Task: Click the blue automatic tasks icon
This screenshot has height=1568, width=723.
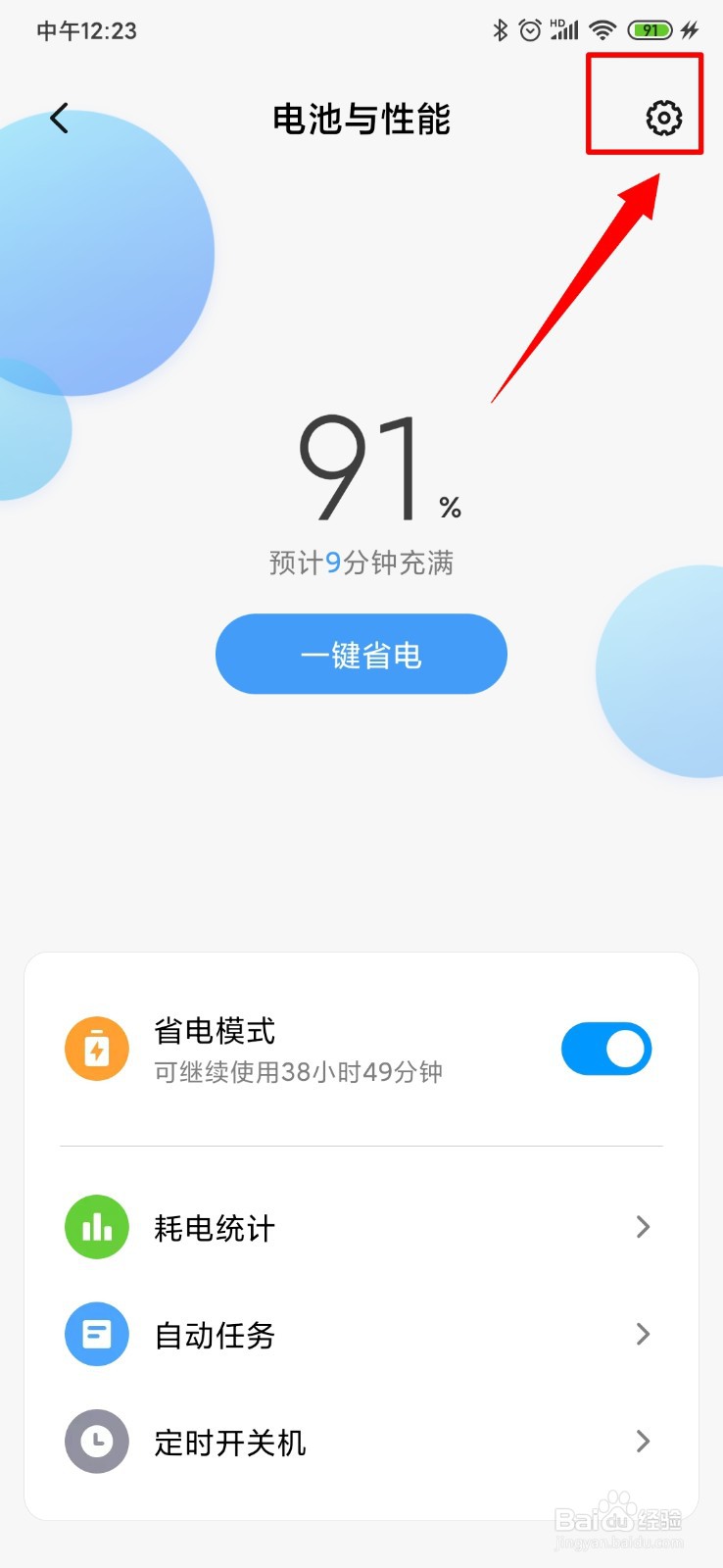Action: click(96, 1334)
